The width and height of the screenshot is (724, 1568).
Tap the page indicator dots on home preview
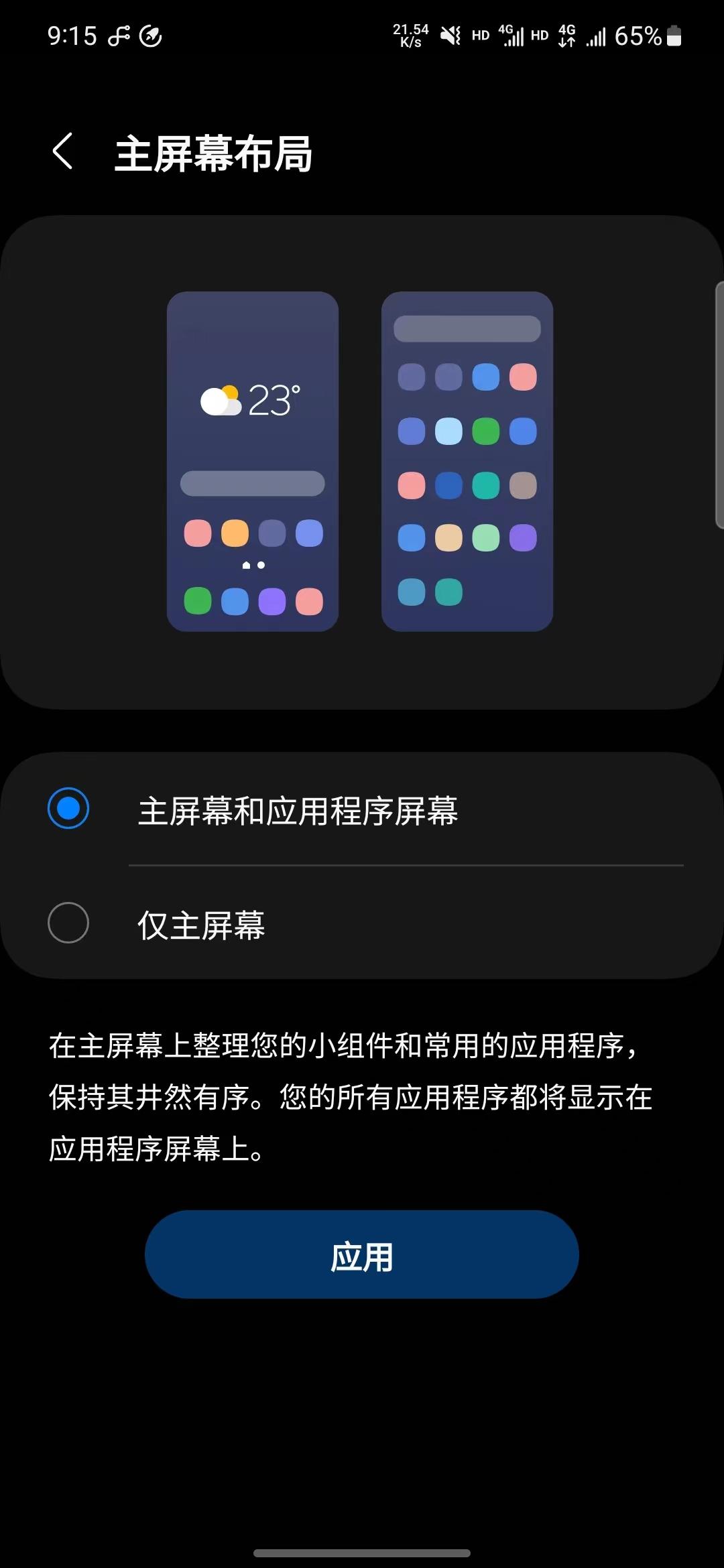coord(253,566)
